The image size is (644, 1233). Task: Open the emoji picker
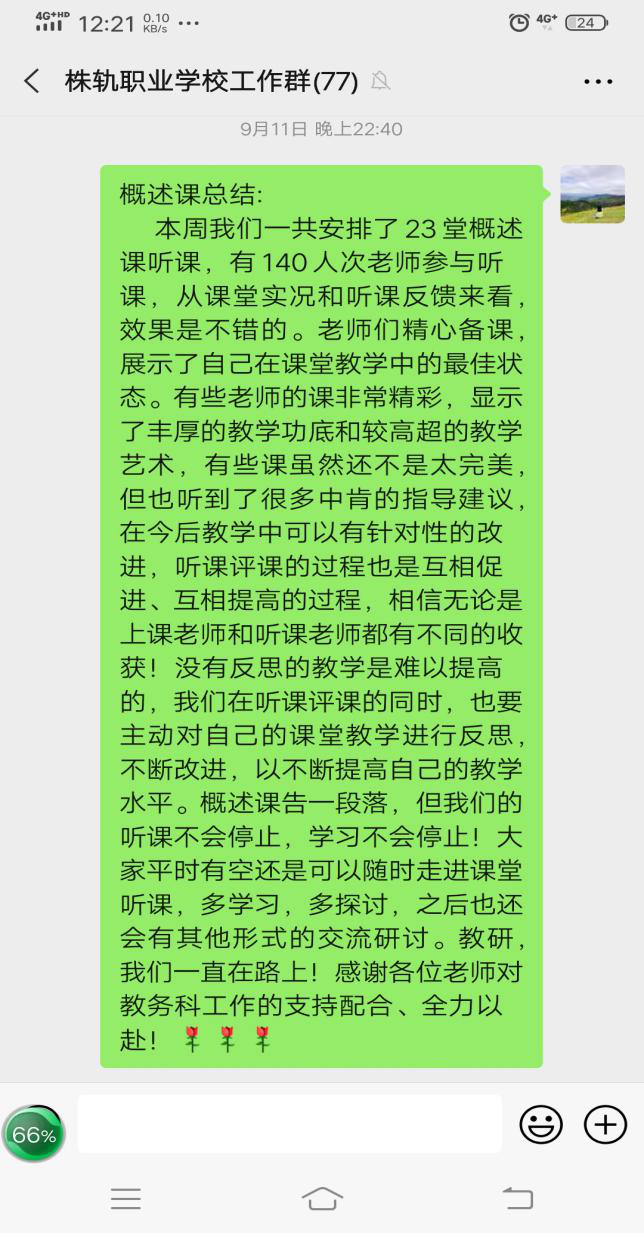(x=541, y=1124)
